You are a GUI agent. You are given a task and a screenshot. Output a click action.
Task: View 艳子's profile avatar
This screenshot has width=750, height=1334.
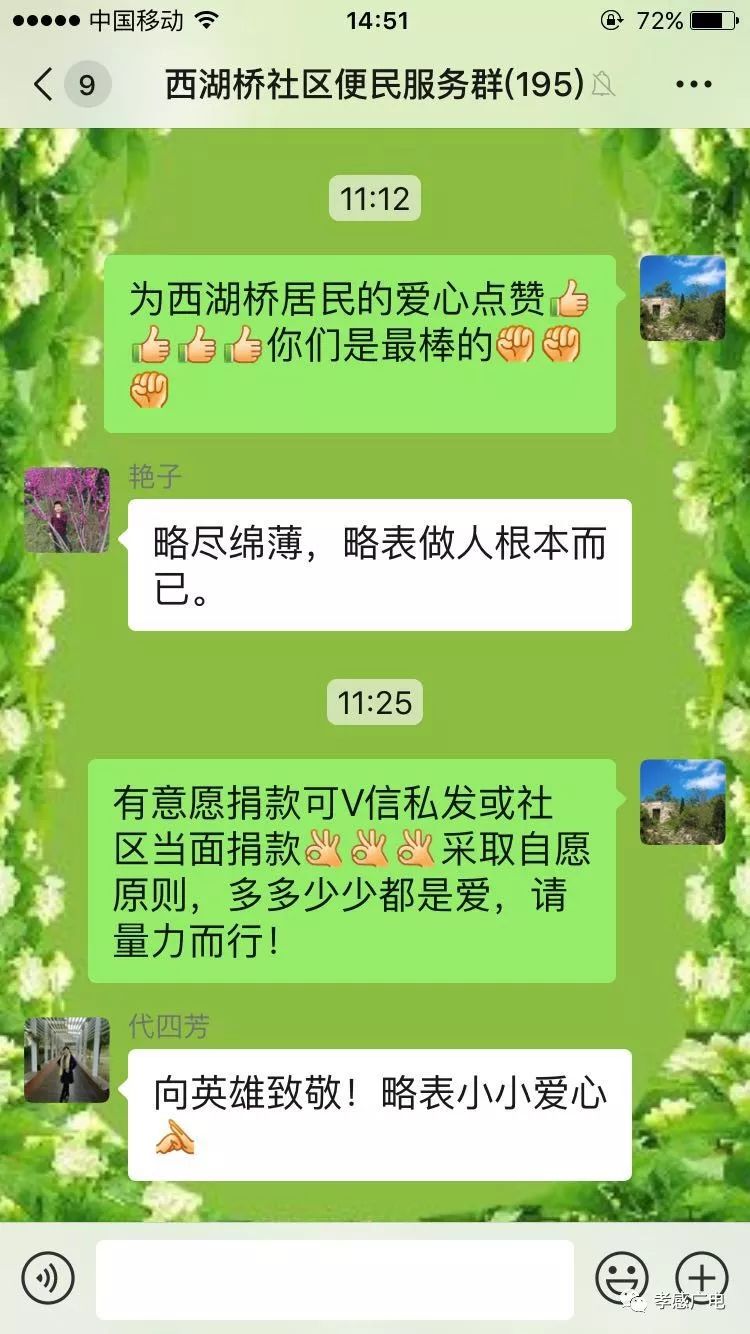tap(67, 510)
